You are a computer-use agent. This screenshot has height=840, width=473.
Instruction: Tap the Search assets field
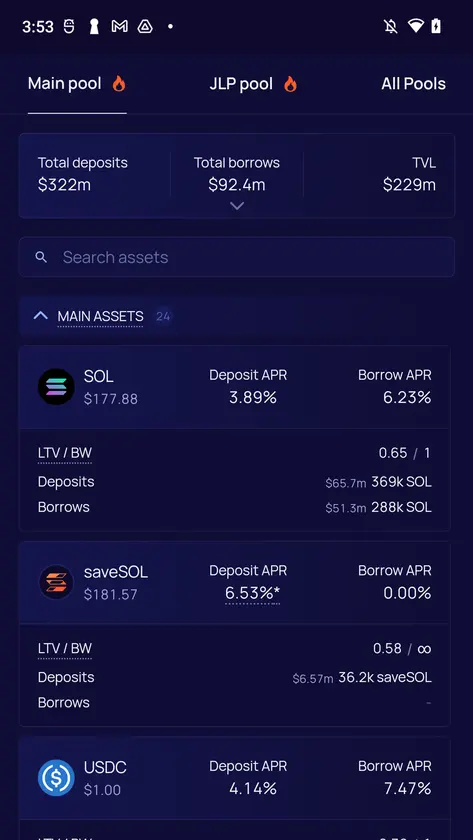(x=237, y=257)
